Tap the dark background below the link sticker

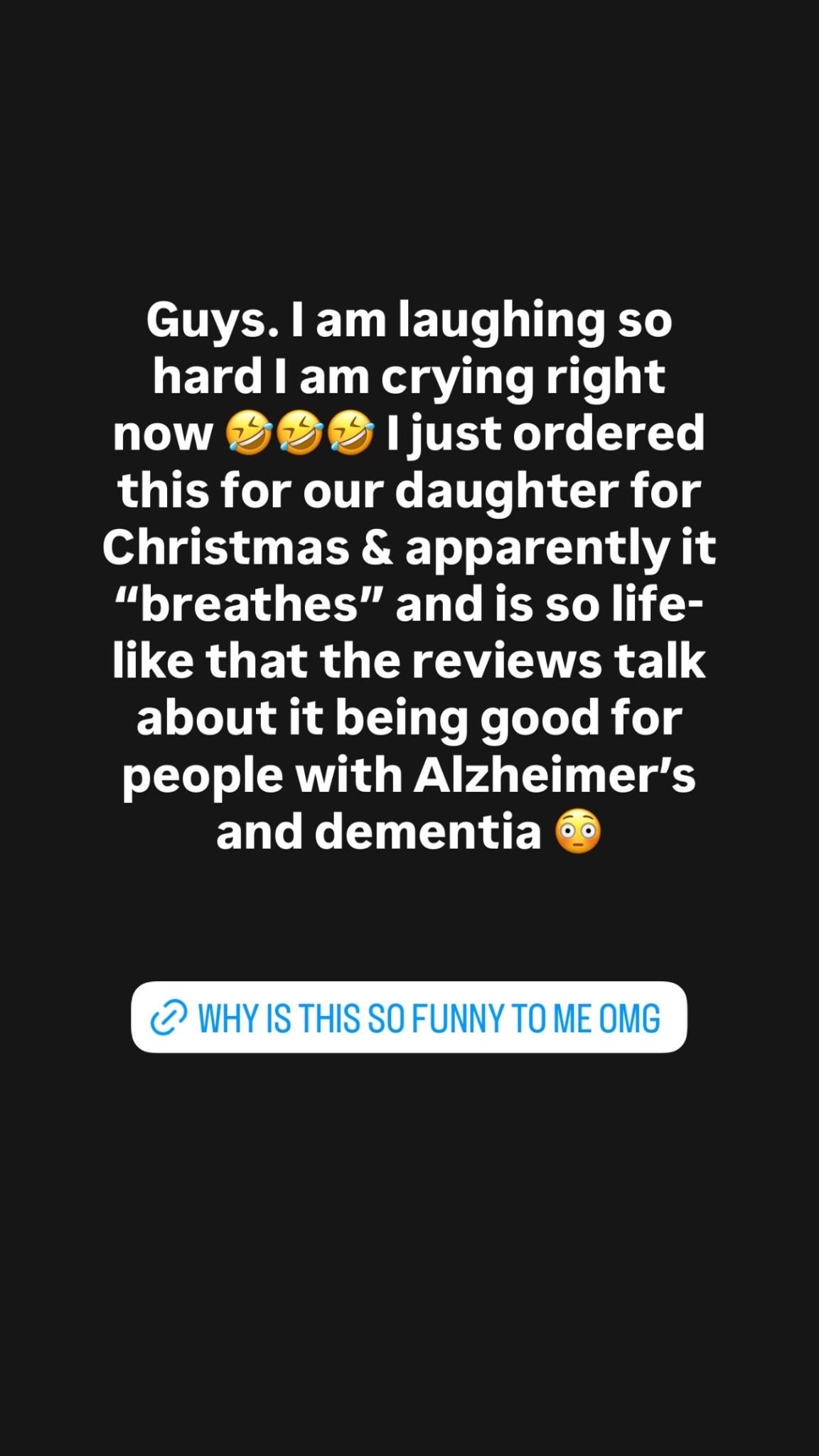[x=409, y=1209]
